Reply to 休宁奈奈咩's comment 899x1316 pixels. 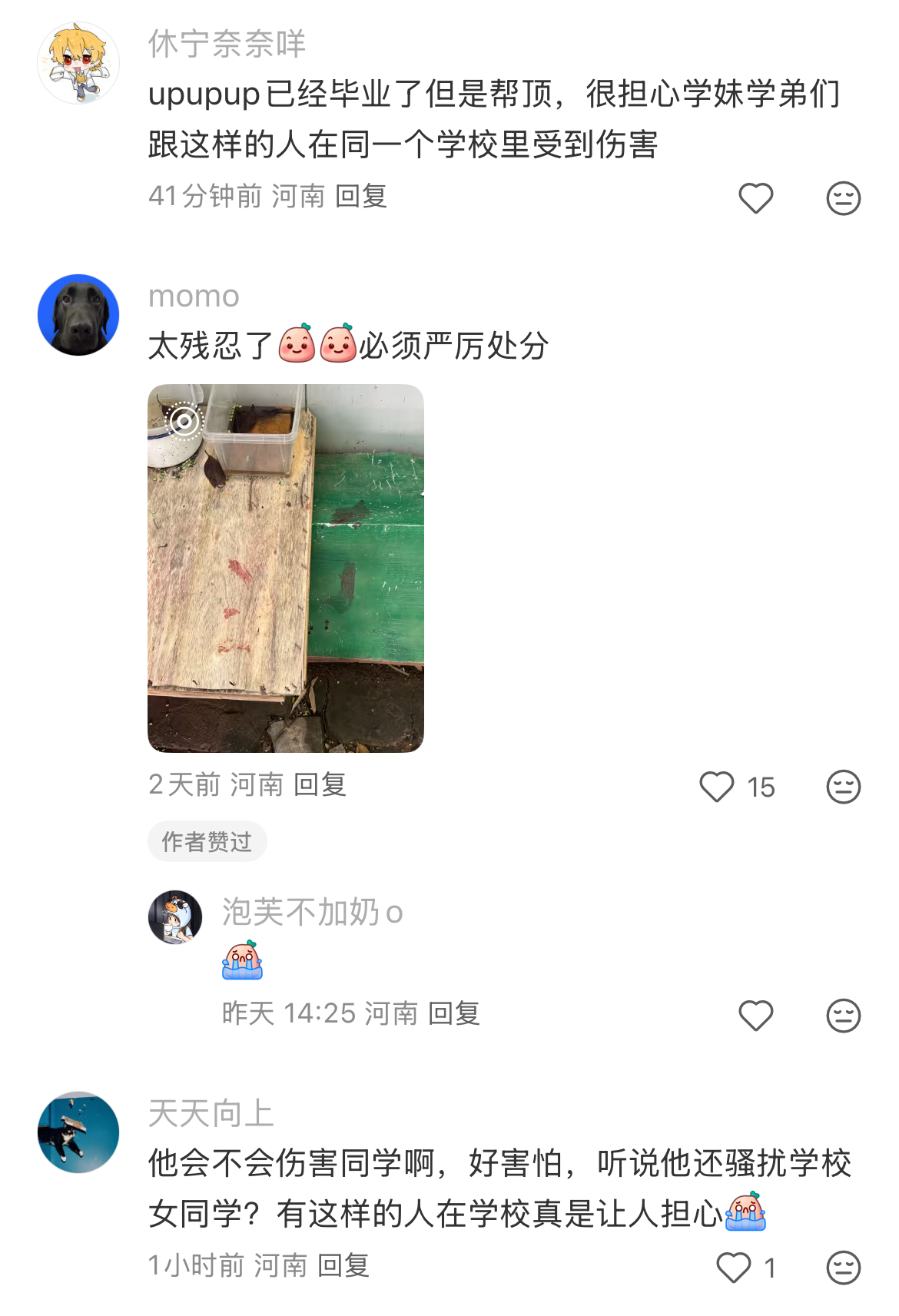[361, 197]
